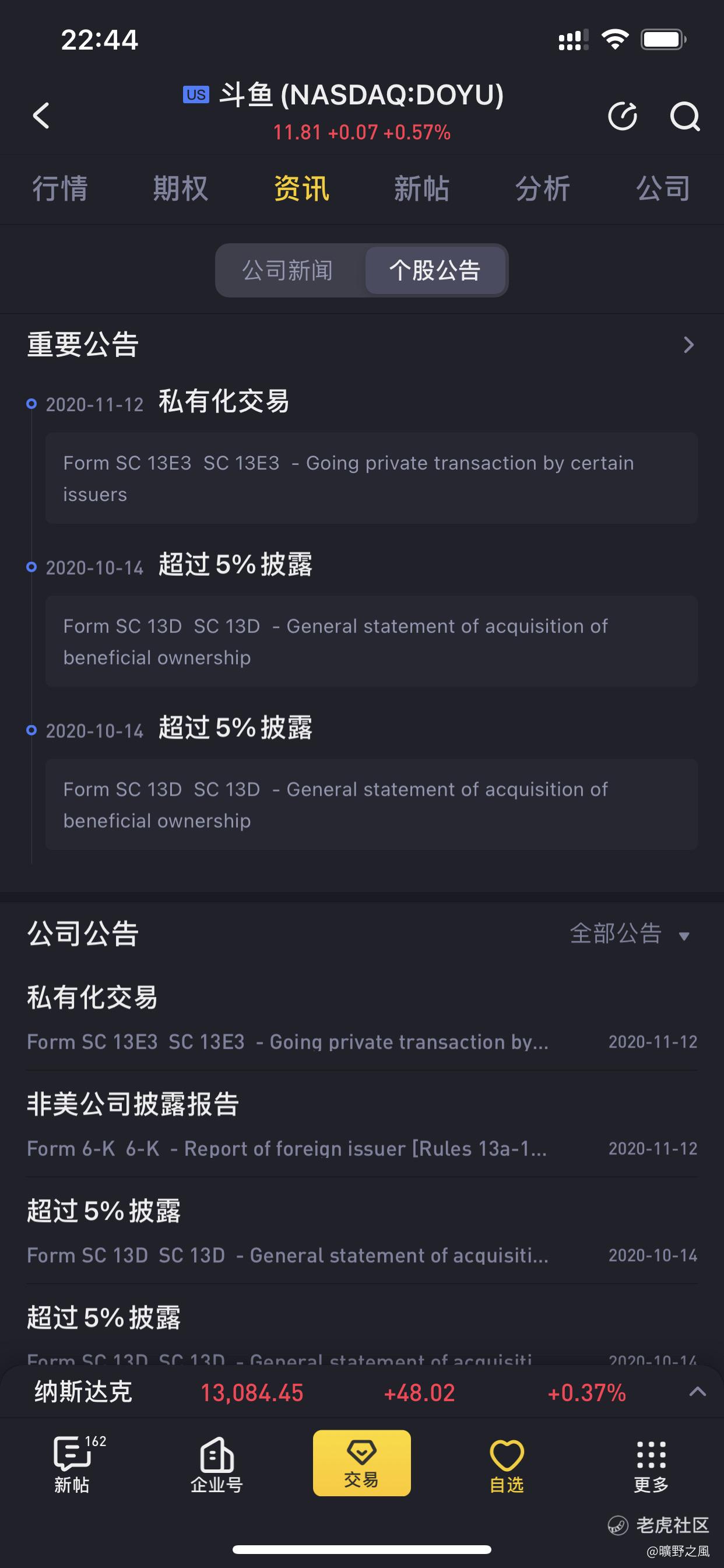Switch to the 行情 tab

(x=59, y=188)
